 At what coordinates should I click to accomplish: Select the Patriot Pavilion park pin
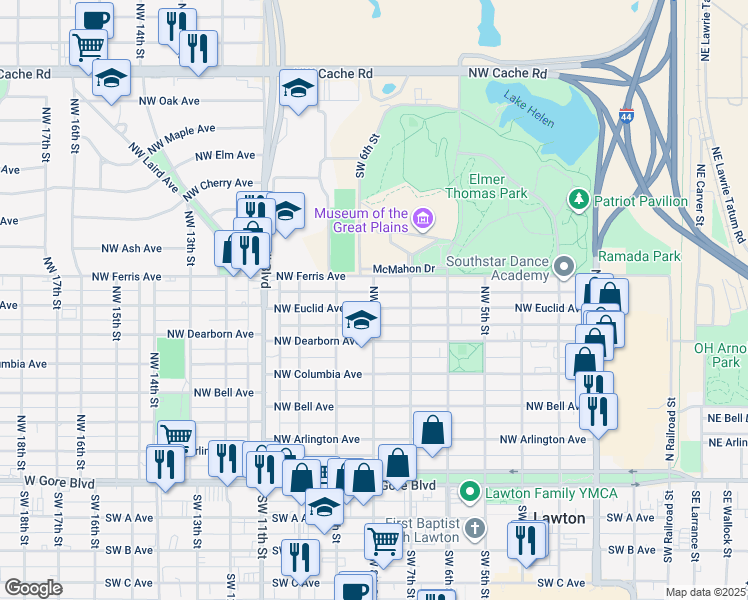click(578, 200)
